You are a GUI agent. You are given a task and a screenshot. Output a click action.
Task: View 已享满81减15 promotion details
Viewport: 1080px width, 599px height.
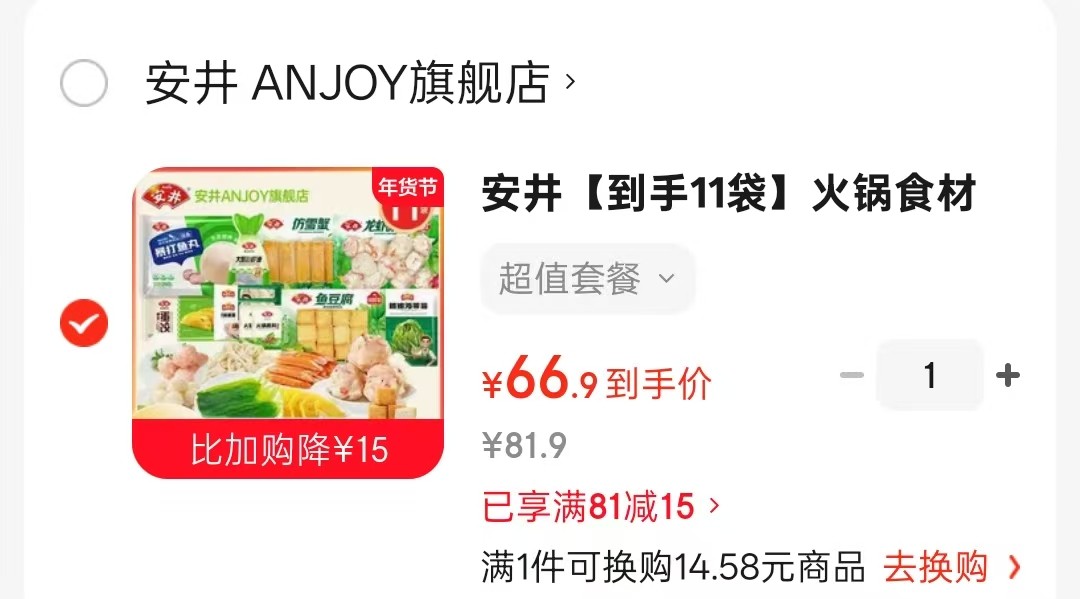[x=600, y=507]
